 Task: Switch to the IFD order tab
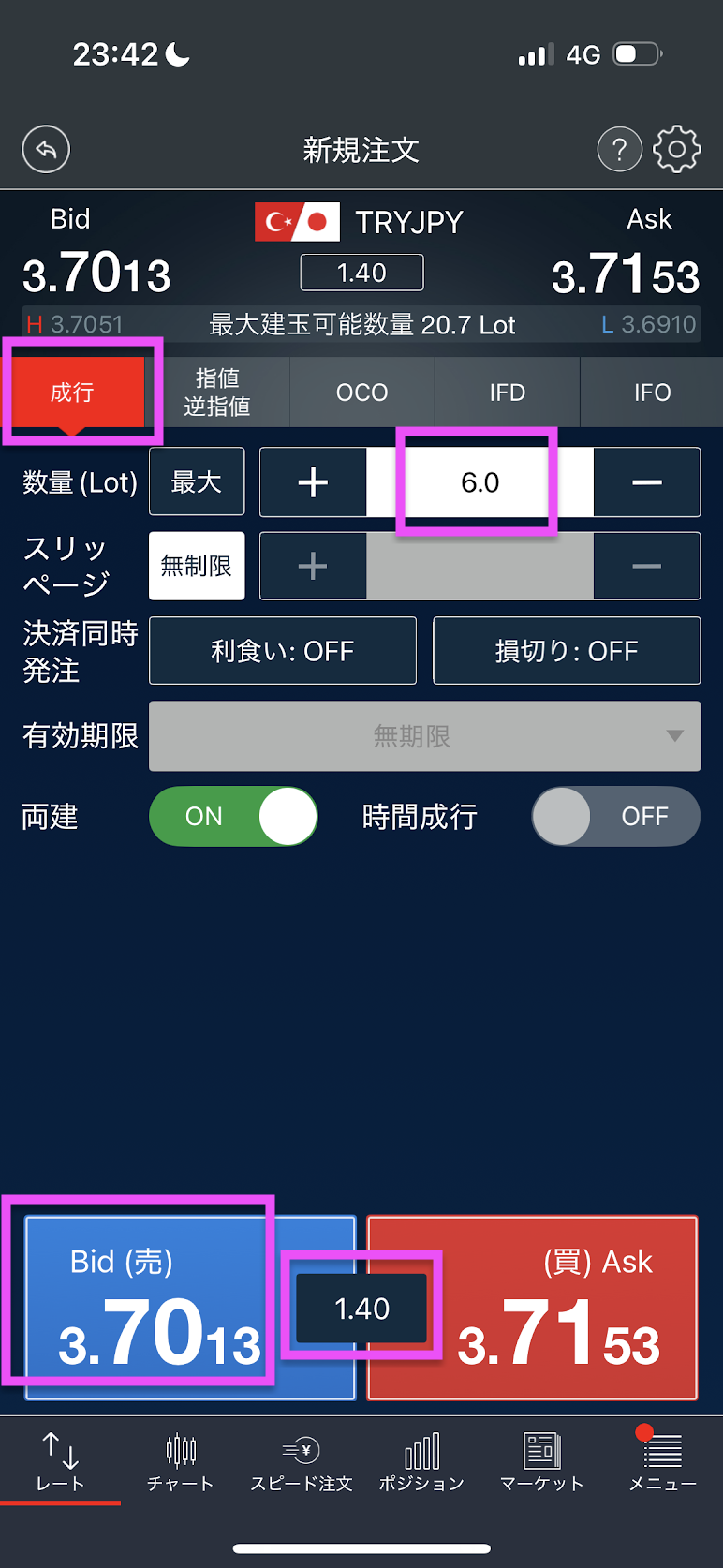coord(507,392)
